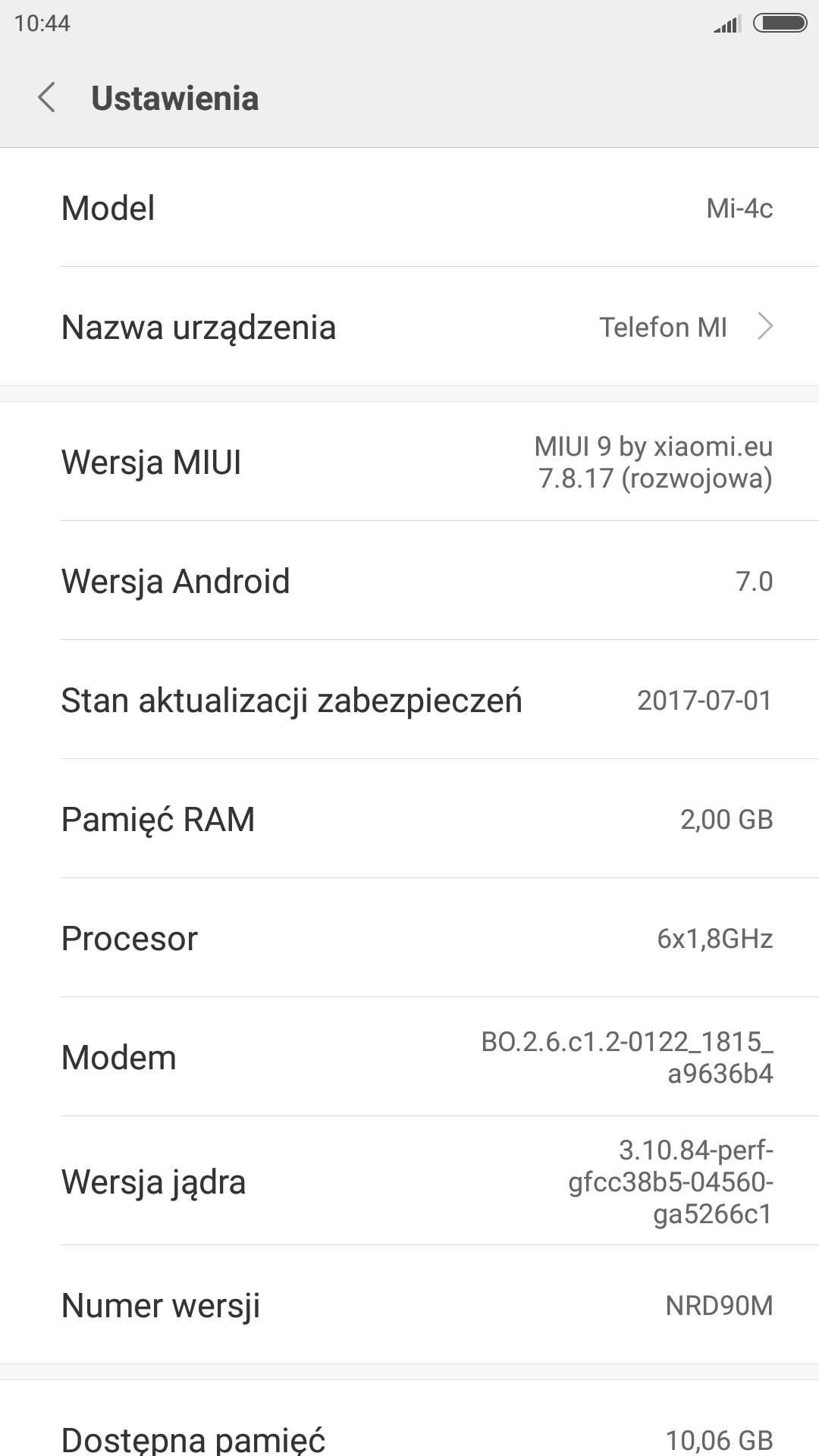819x1456 pixels.
Task: Open the Nazwa urządzenia setting
Action: point(409,327)
